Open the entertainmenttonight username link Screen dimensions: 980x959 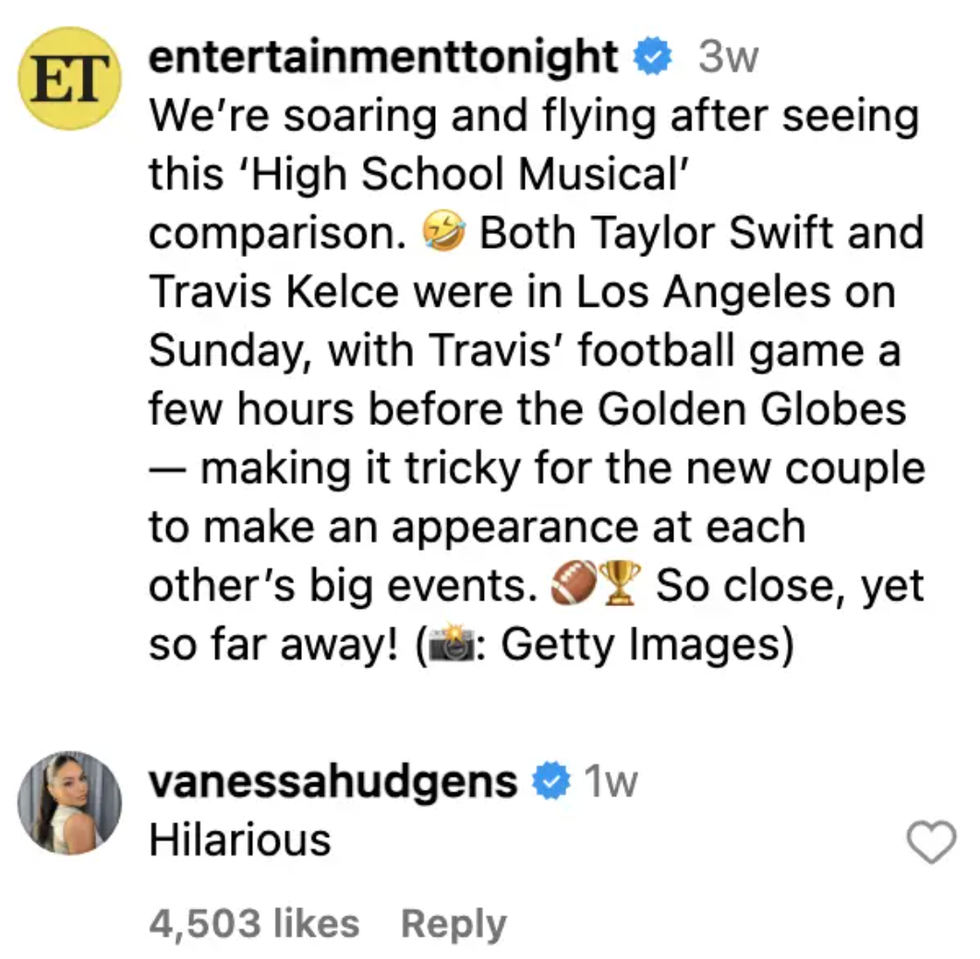coord(383,58)
